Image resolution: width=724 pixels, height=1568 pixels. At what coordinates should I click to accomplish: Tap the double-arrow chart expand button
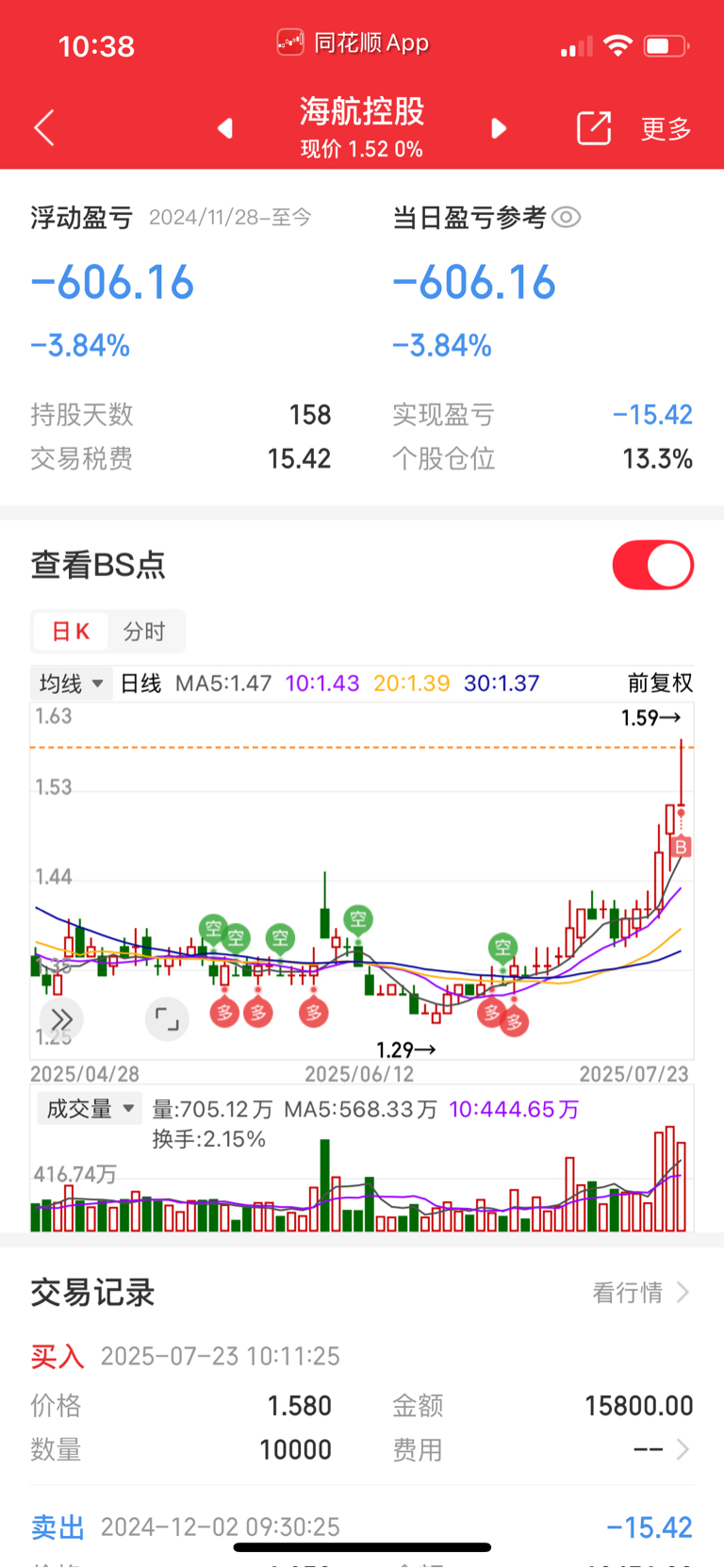(x=62, y=1019)
